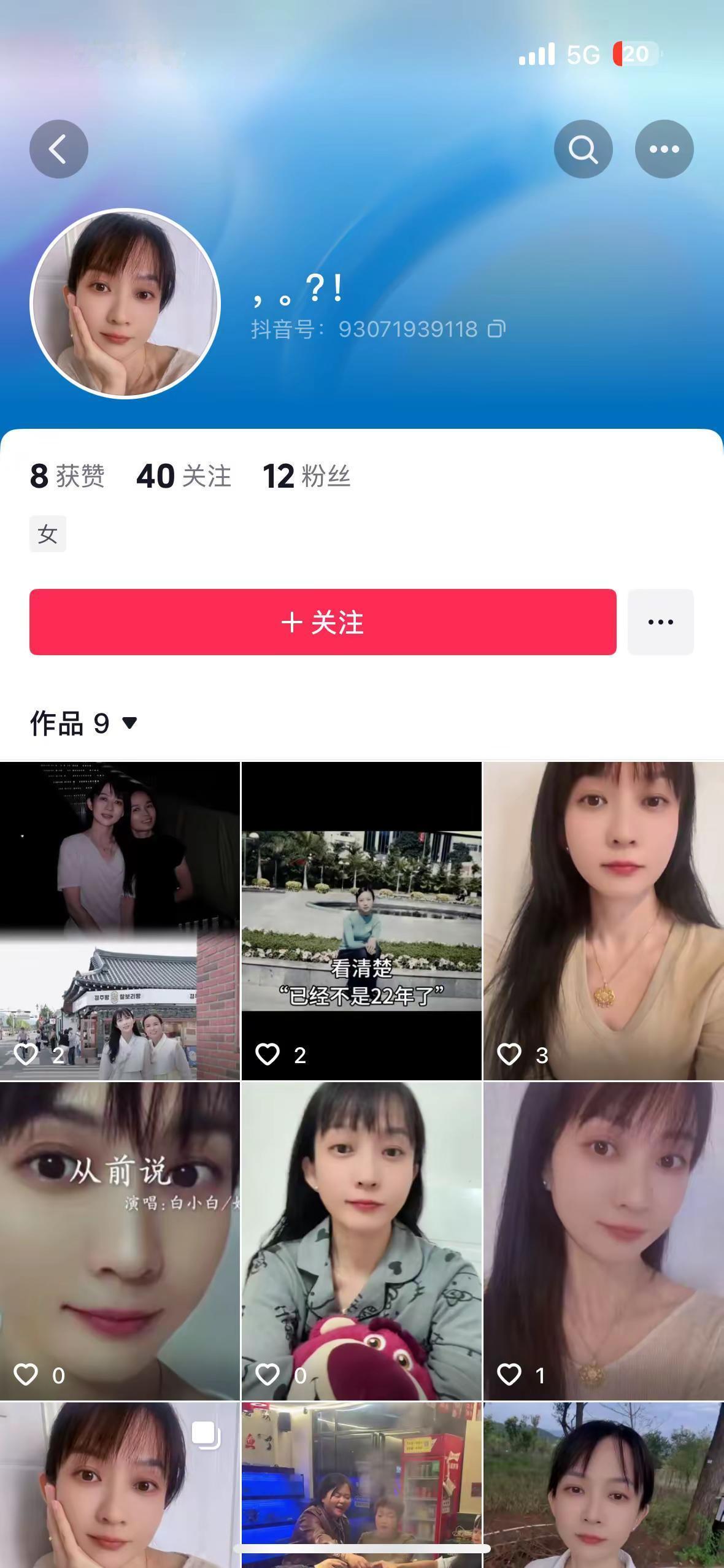724x1568 pixels.
Task: Go back using the back arrow
Action: pos(58,148)
